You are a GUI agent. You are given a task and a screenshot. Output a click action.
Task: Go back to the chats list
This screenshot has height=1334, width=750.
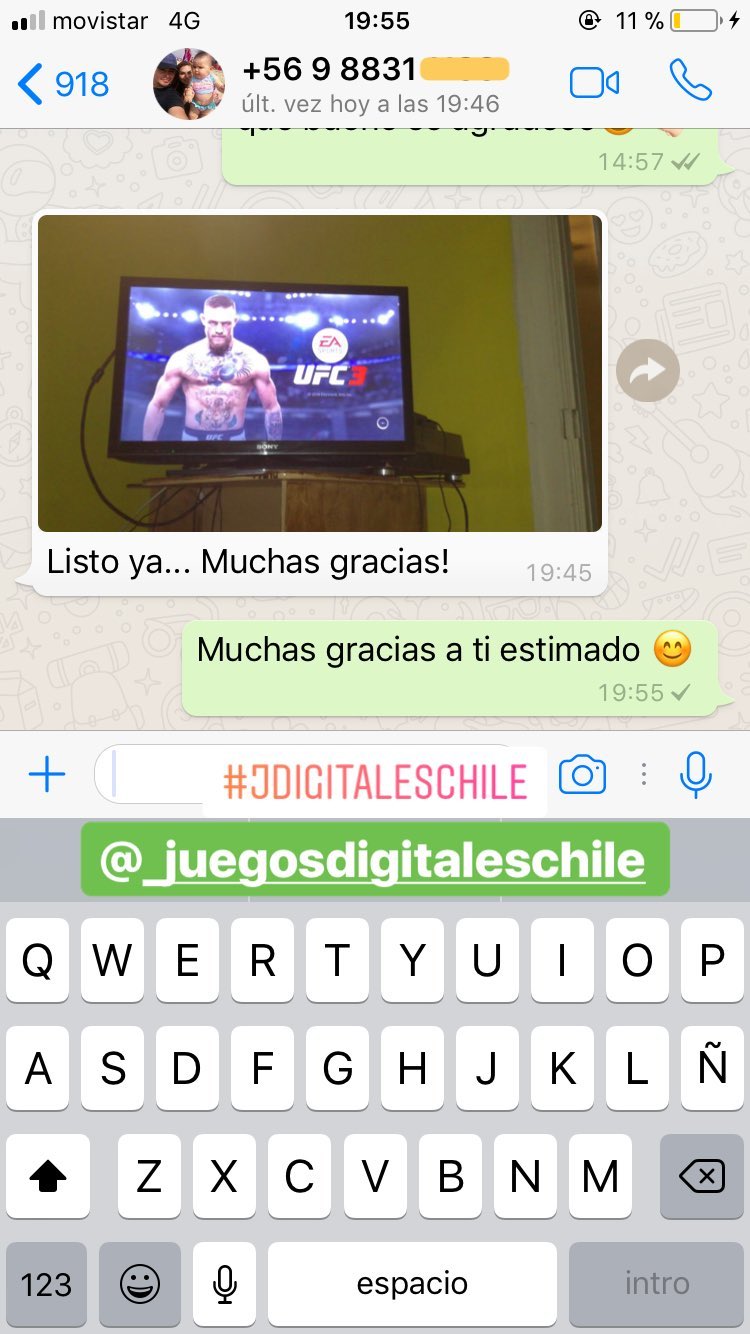point(64,84)
